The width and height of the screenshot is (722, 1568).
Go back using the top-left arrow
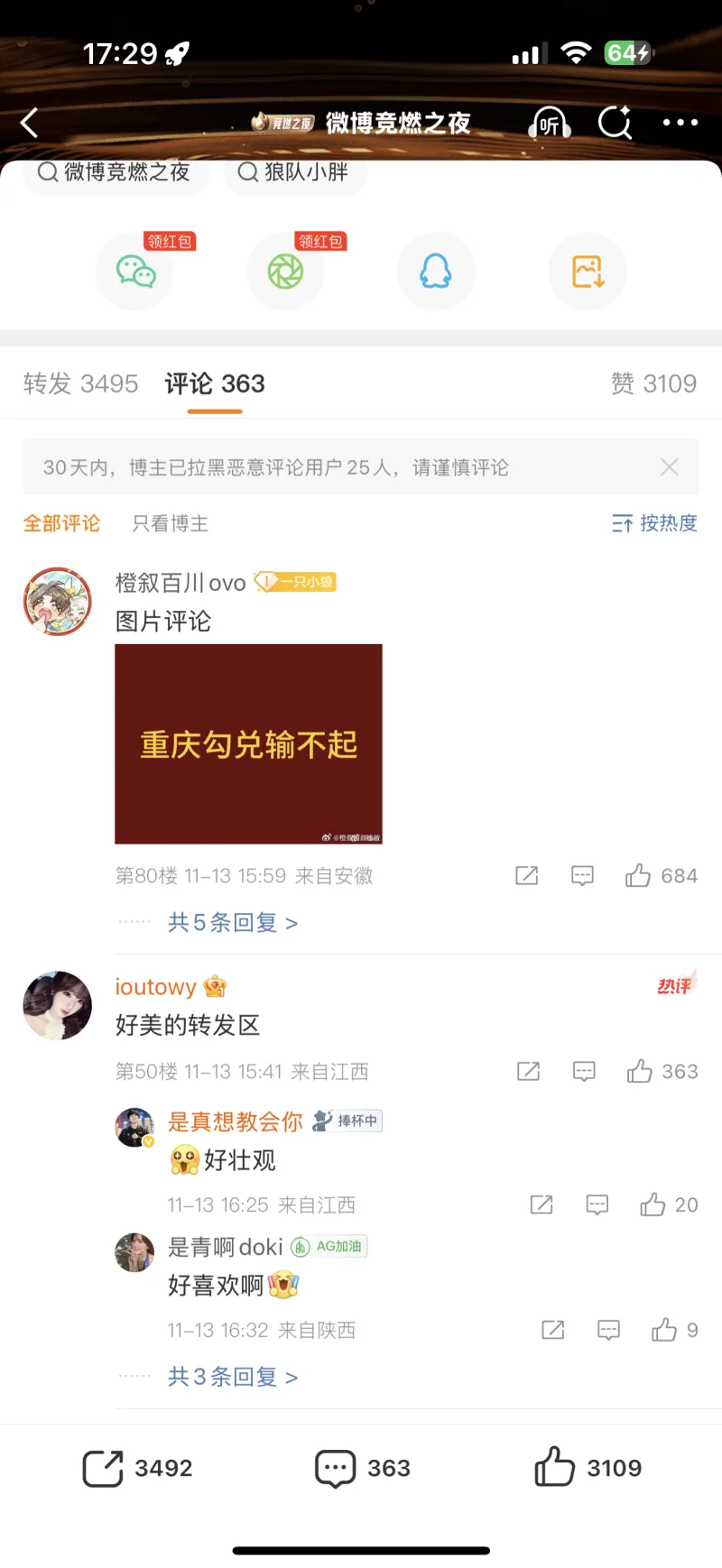(x=30, y=123)
